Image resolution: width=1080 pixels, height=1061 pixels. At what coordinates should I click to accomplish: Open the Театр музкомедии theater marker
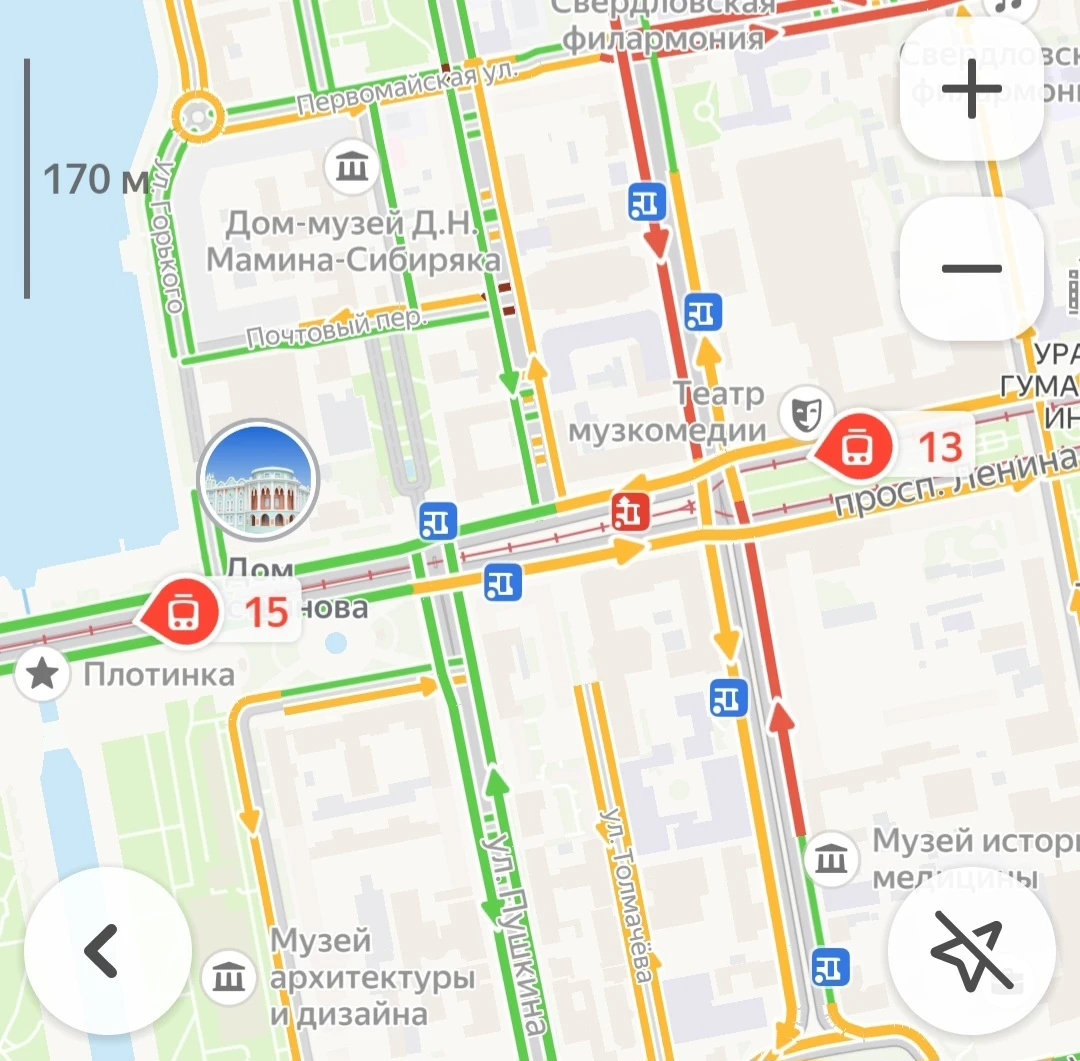point(807,412)
